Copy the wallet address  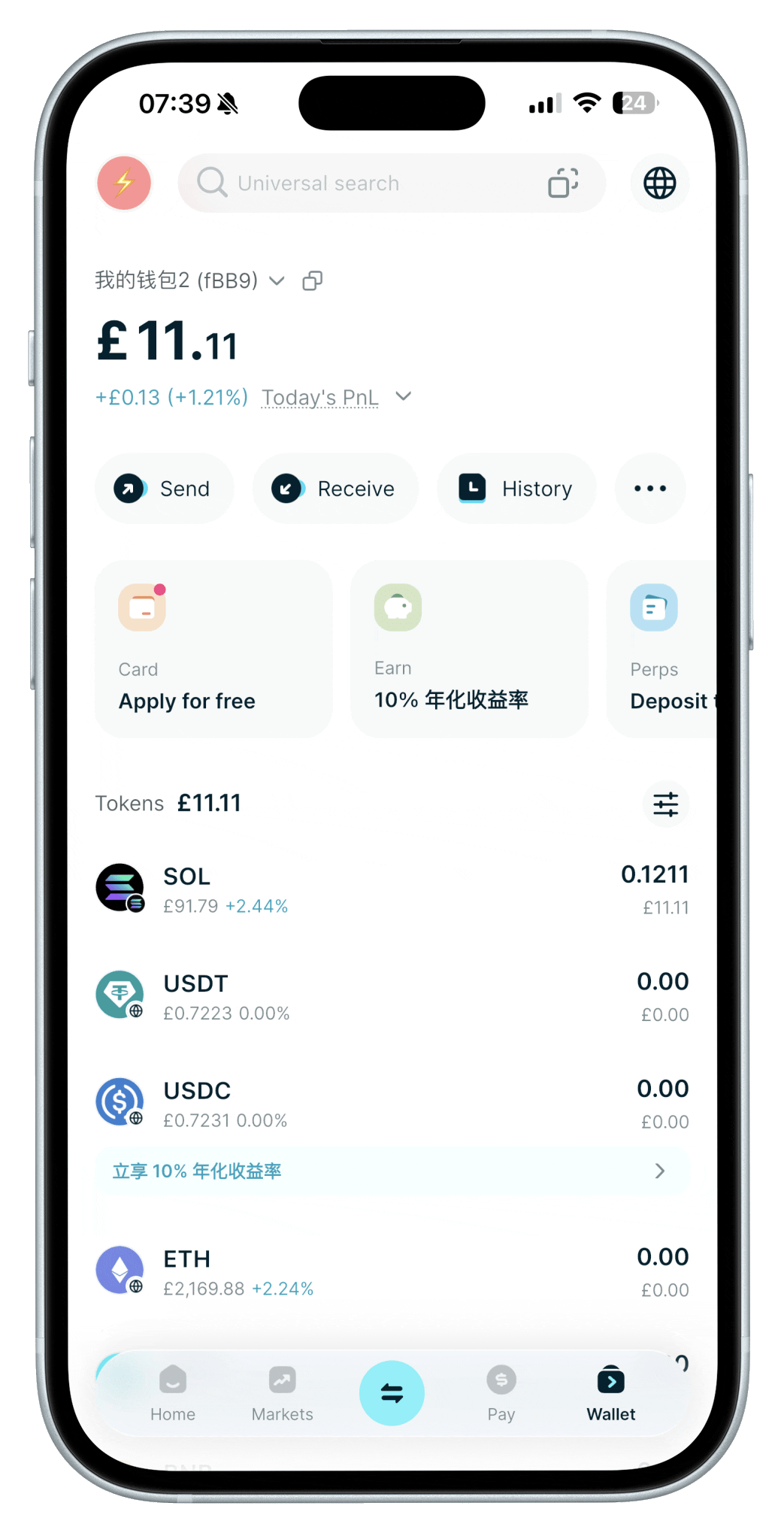pyautogui.click(x=312, y=280)
